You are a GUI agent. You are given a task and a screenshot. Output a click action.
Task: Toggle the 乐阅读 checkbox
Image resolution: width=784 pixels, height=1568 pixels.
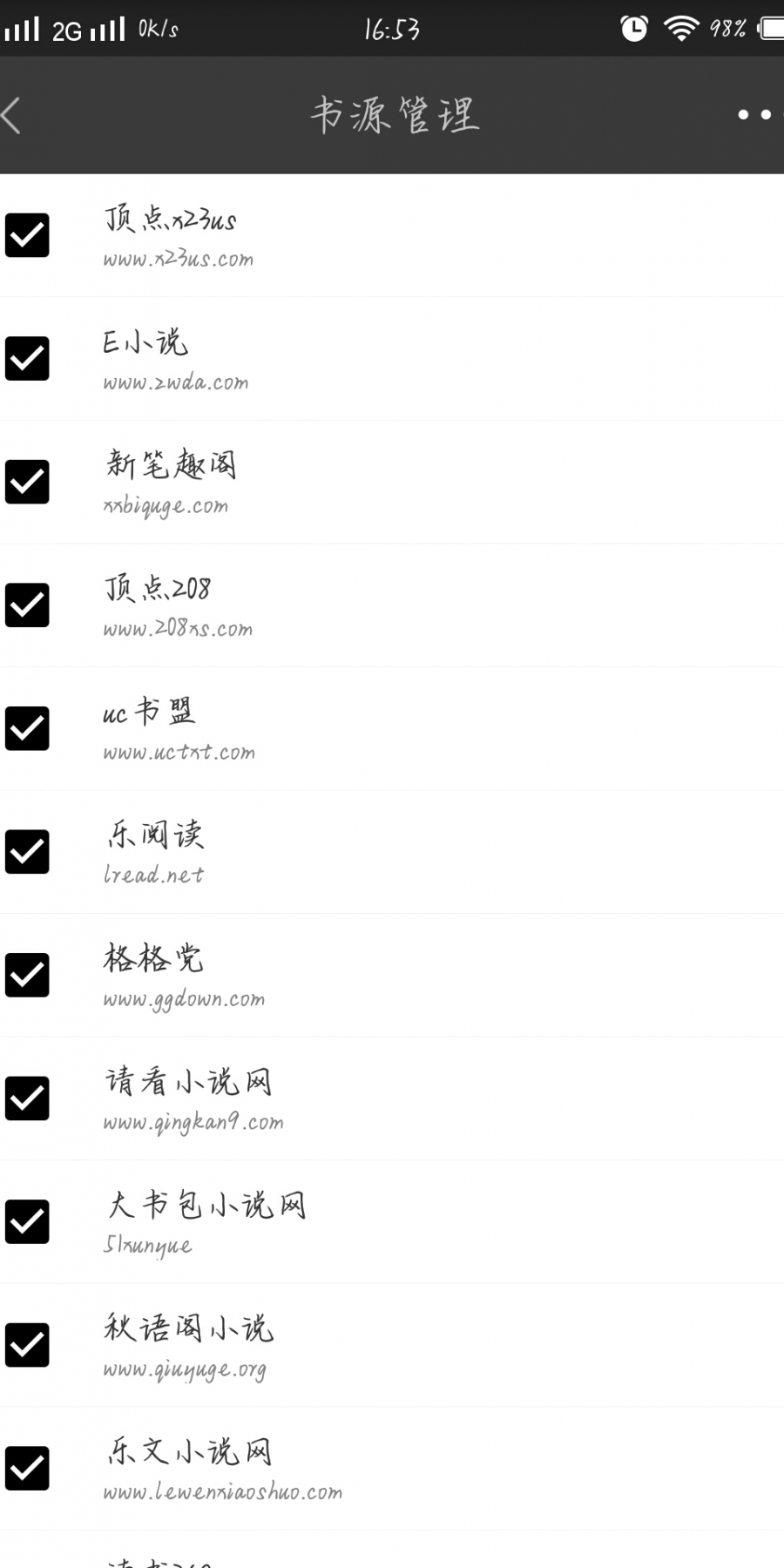point(27,852)
